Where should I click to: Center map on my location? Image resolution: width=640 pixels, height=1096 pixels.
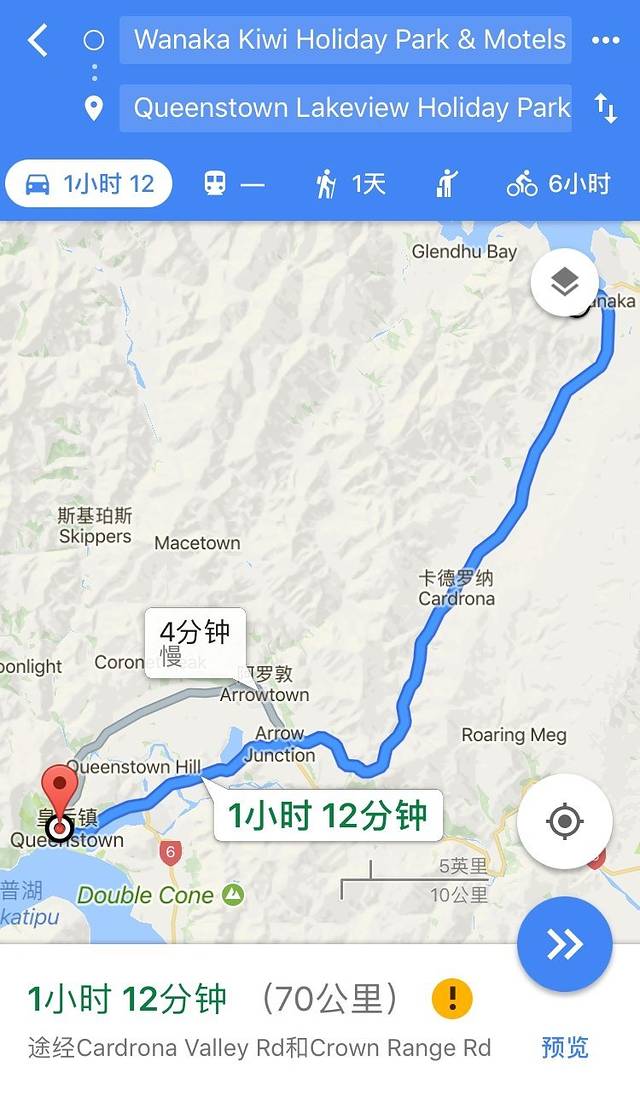coord(564,821)
